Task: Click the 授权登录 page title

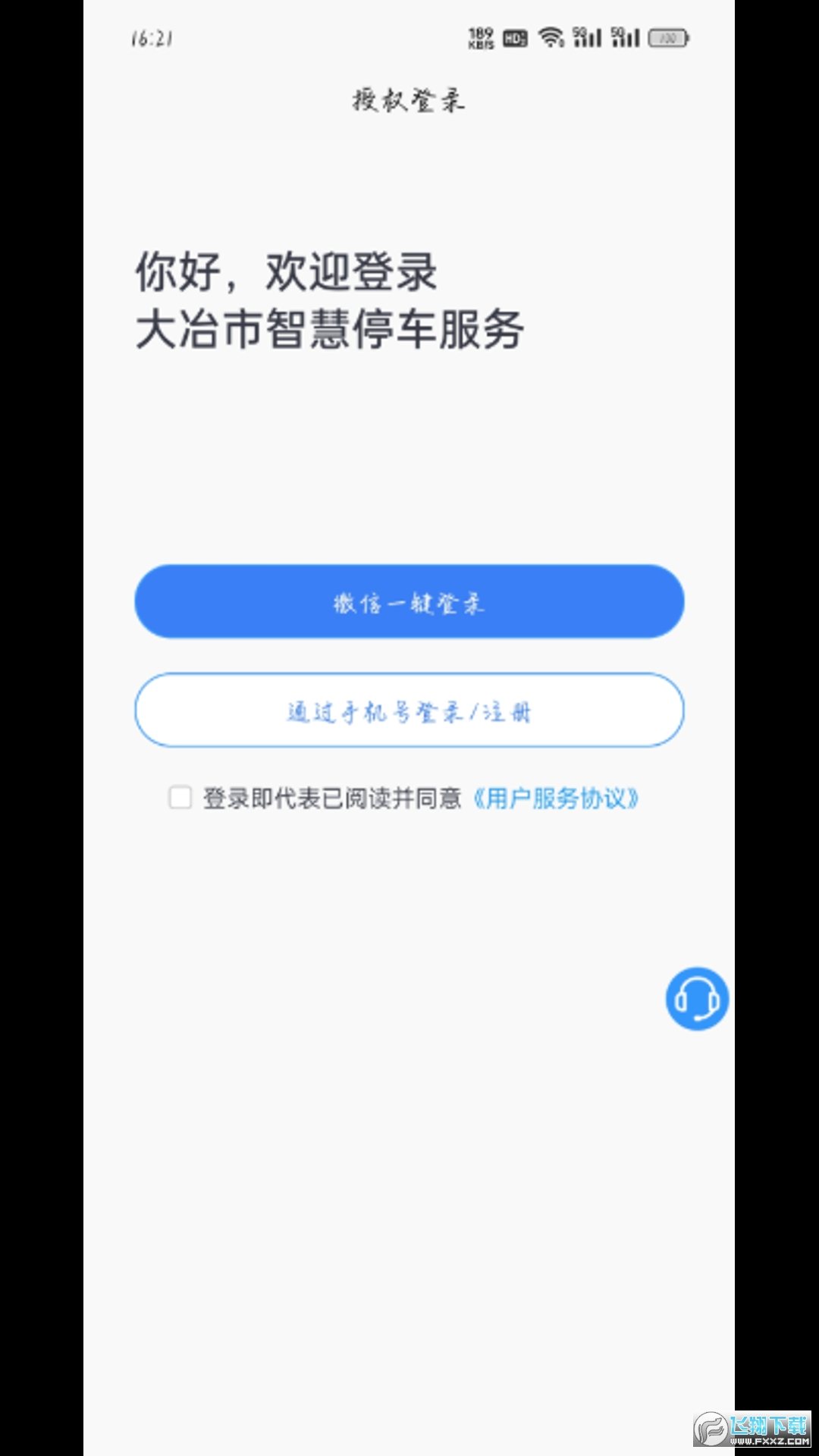Action: coord(408,101)
